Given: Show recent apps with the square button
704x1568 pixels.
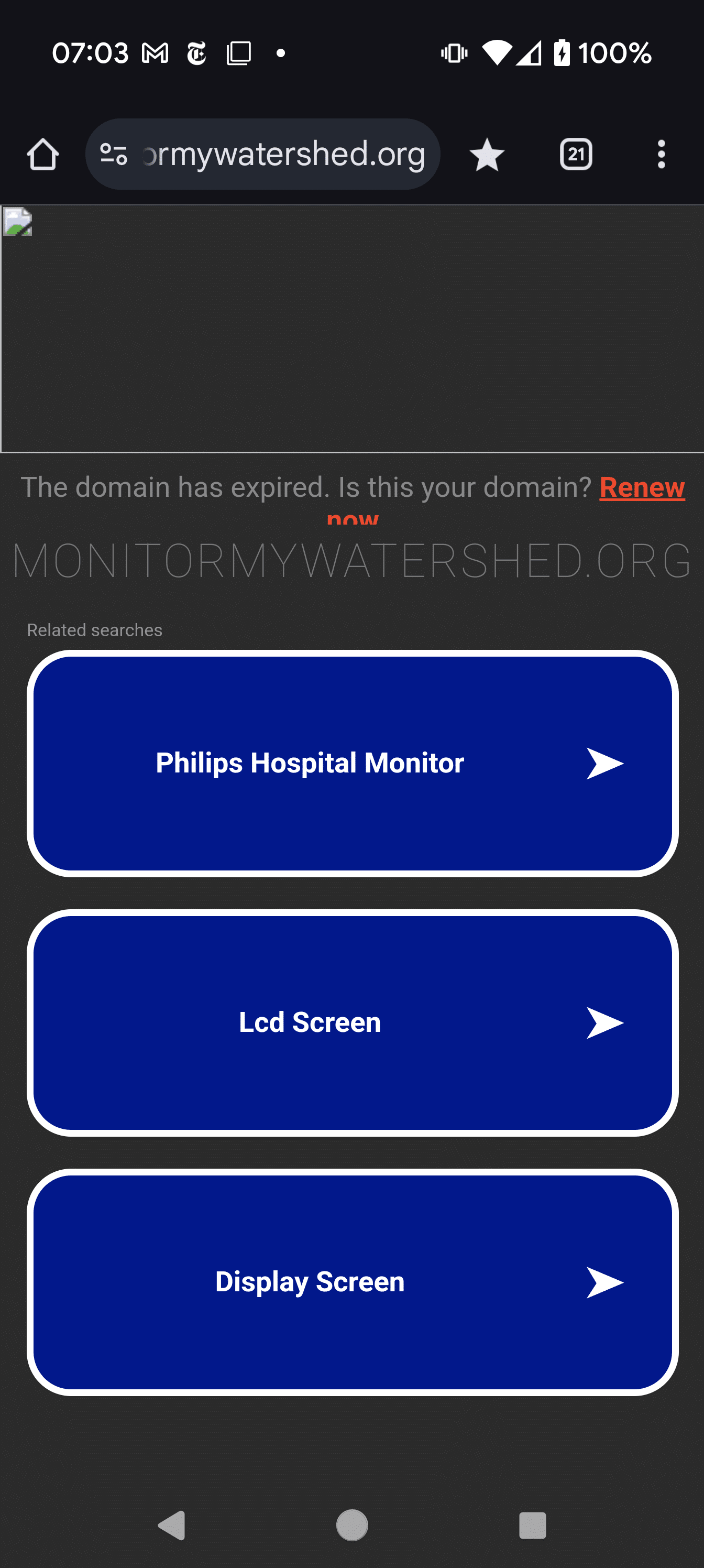Looking at the screenshot, I should tap(532, 1525).
